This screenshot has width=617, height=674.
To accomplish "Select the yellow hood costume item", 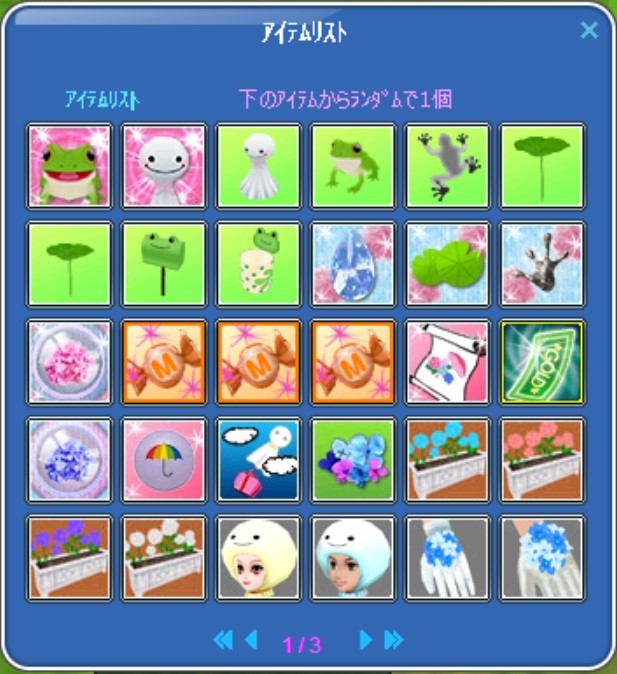I will pos(259,558).
